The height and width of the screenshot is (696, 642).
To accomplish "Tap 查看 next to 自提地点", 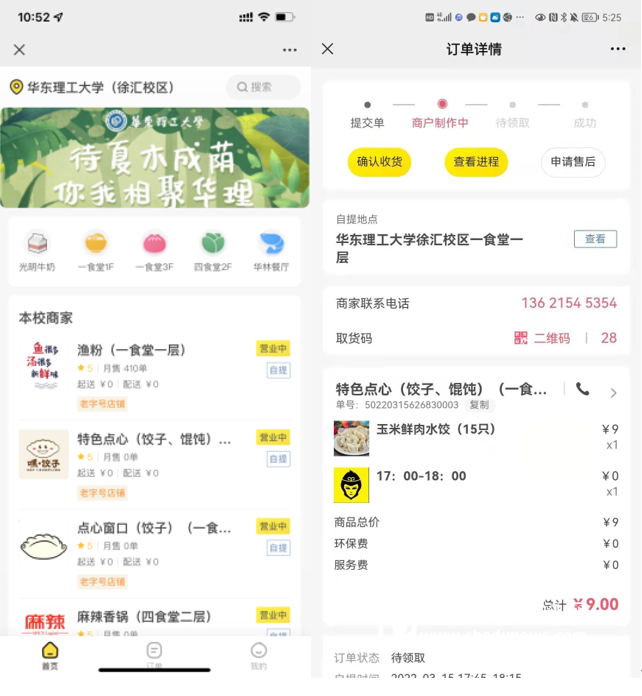I will [595, 239].
